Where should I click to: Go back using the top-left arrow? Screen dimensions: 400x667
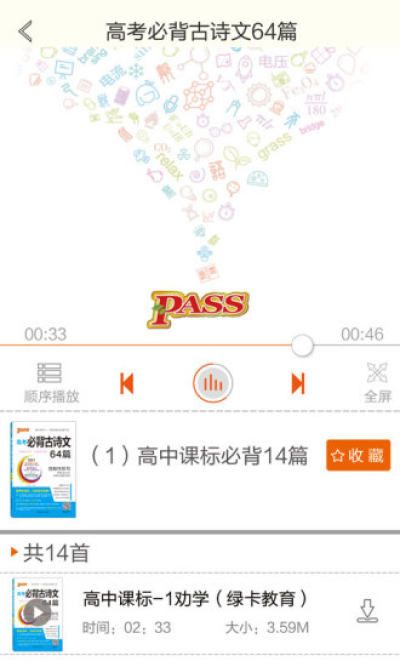tap(26, 31)
